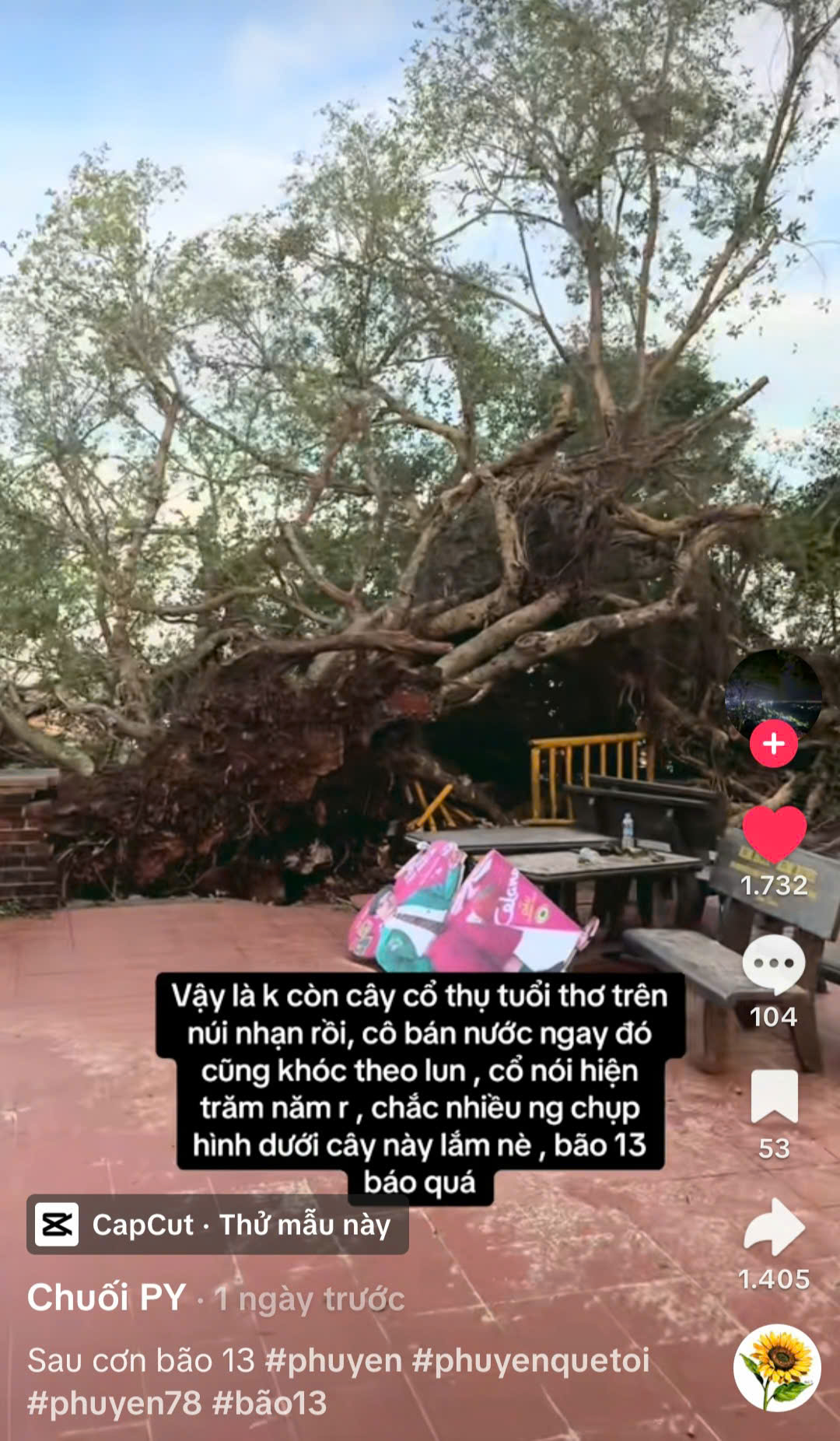Open the comments on this video
This screenshot has width=840, height=1441.
(x=773, y=965)
